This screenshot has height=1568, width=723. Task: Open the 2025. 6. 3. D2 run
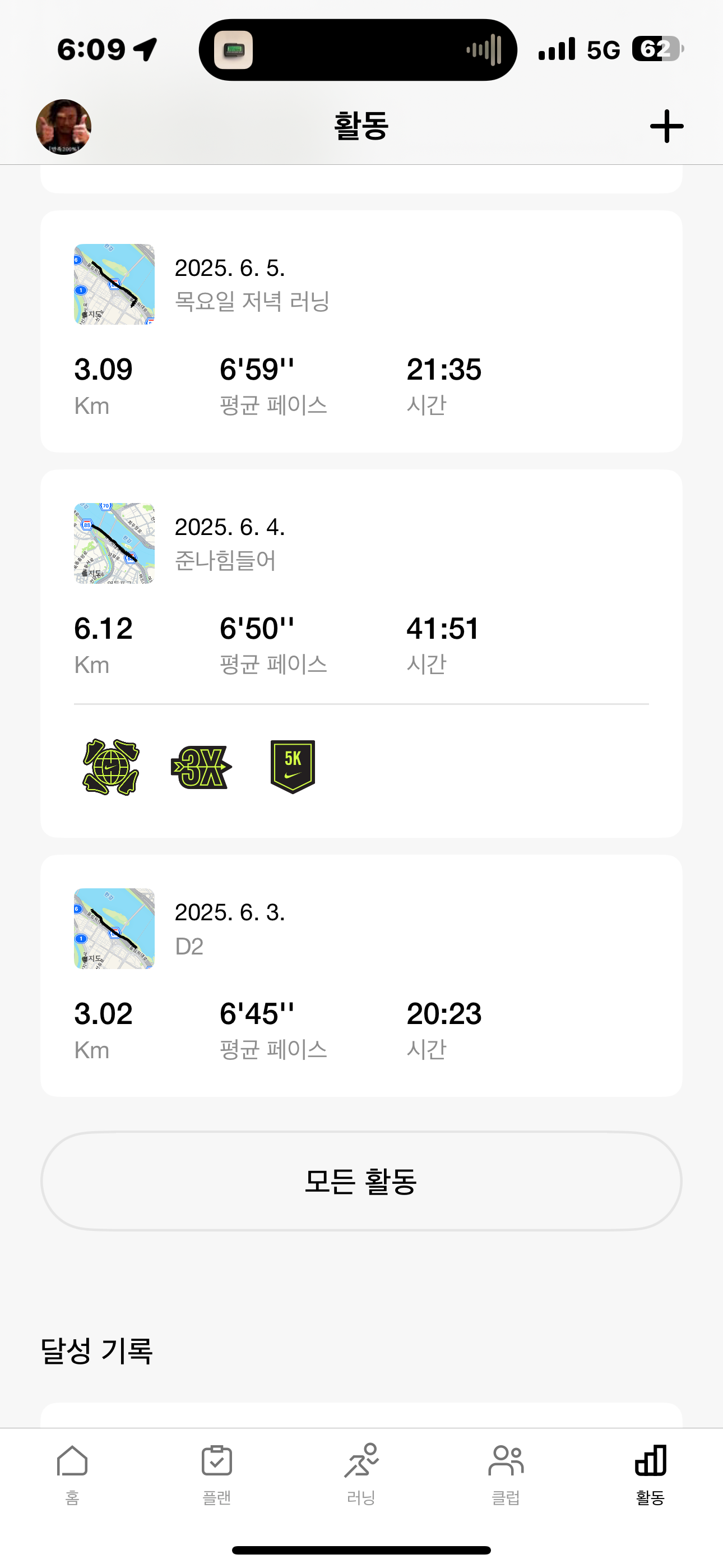tap(360, 975)
